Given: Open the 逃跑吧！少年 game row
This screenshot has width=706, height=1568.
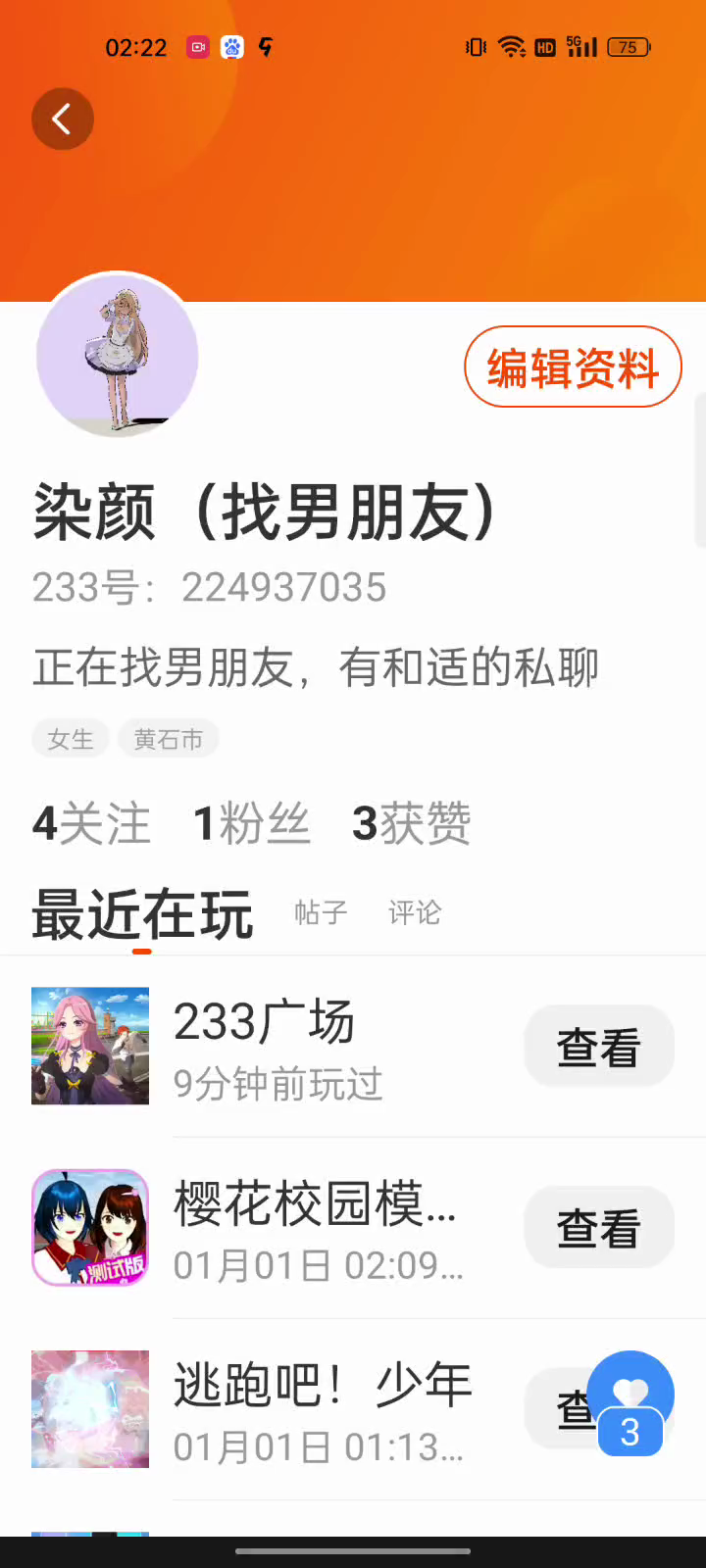Looking at the screenshot, I should tap(322, 1408).
